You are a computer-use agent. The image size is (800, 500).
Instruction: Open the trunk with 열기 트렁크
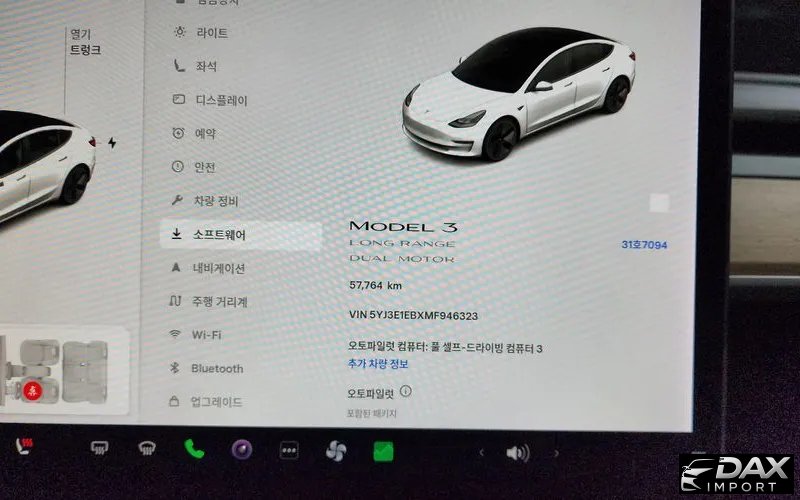85,42
